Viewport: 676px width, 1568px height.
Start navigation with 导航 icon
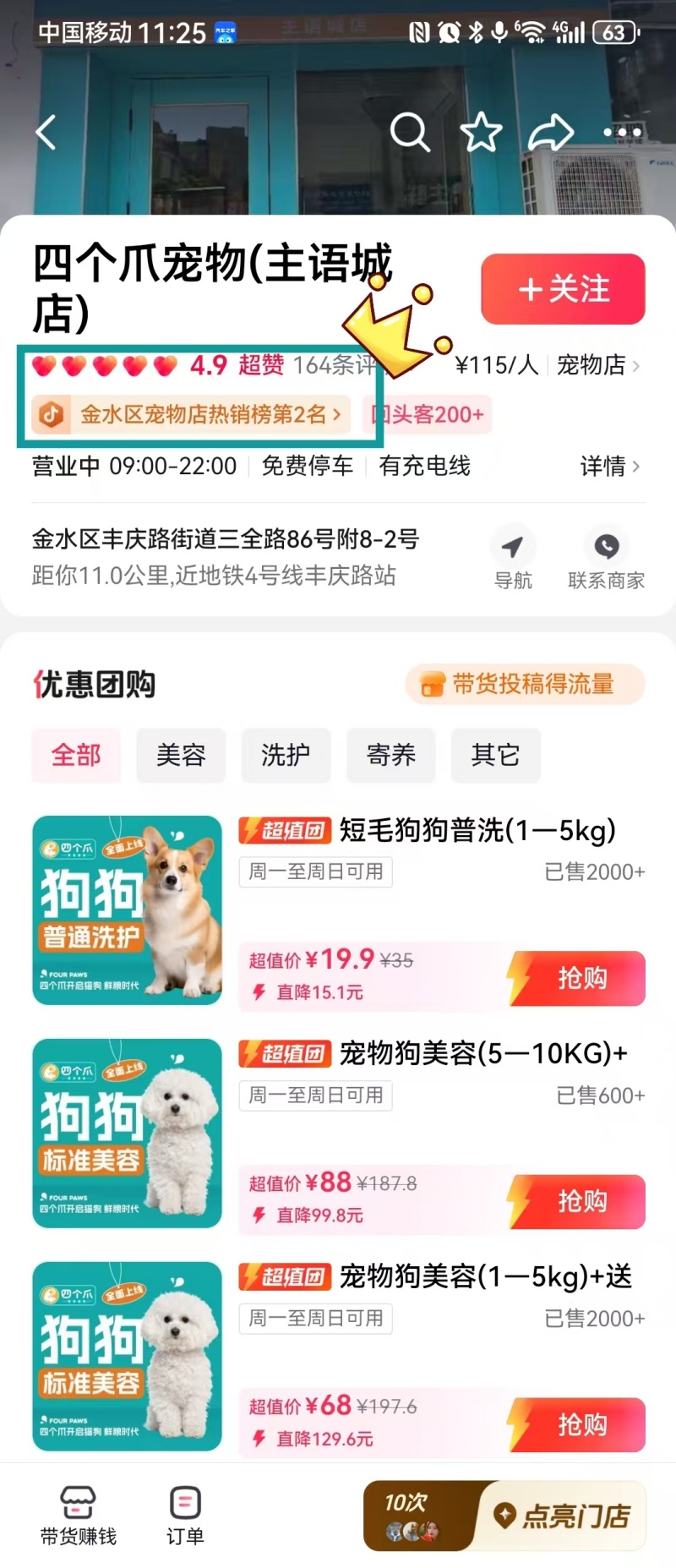click(513, 558)
